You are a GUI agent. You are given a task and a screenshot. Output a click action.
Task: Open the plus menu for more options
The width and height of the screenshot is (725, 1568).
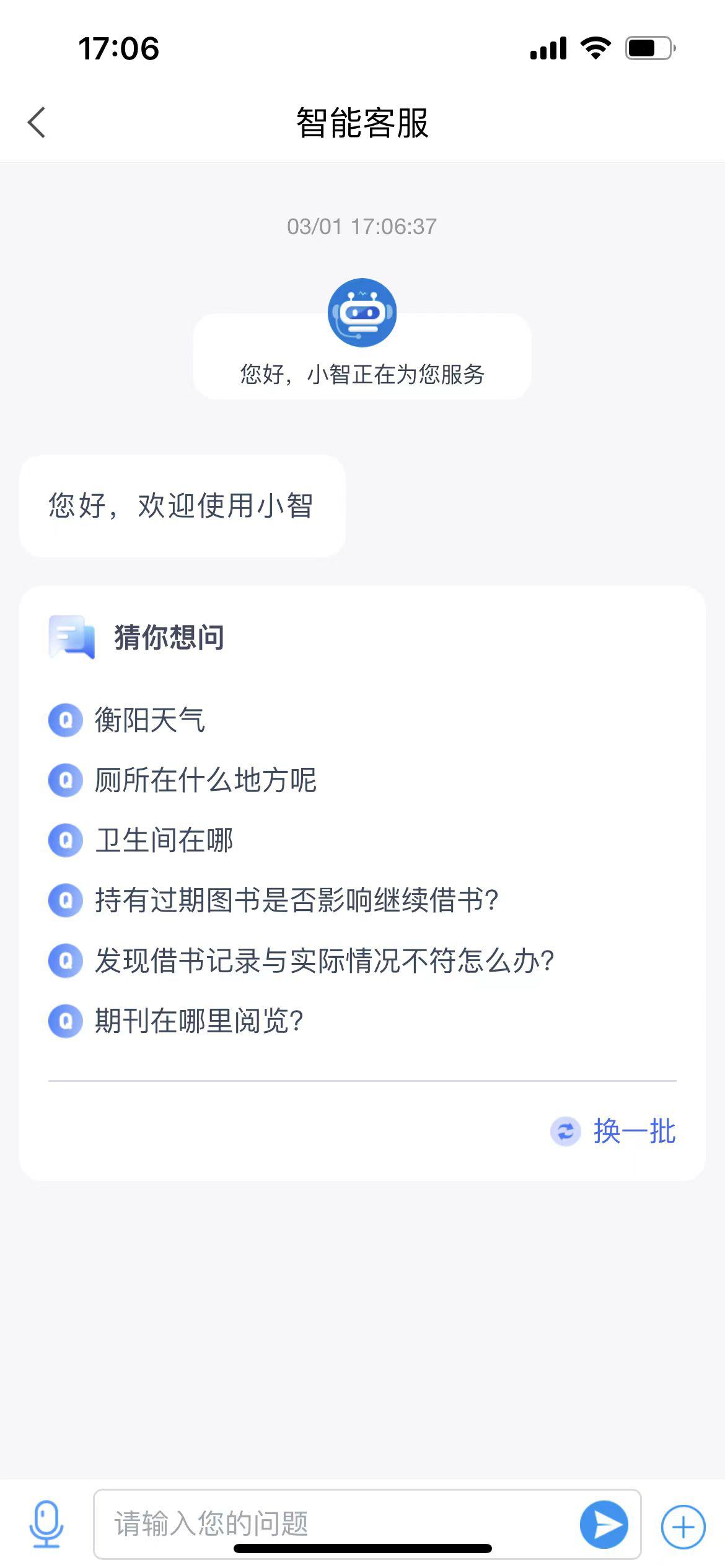click(683, 1527)
